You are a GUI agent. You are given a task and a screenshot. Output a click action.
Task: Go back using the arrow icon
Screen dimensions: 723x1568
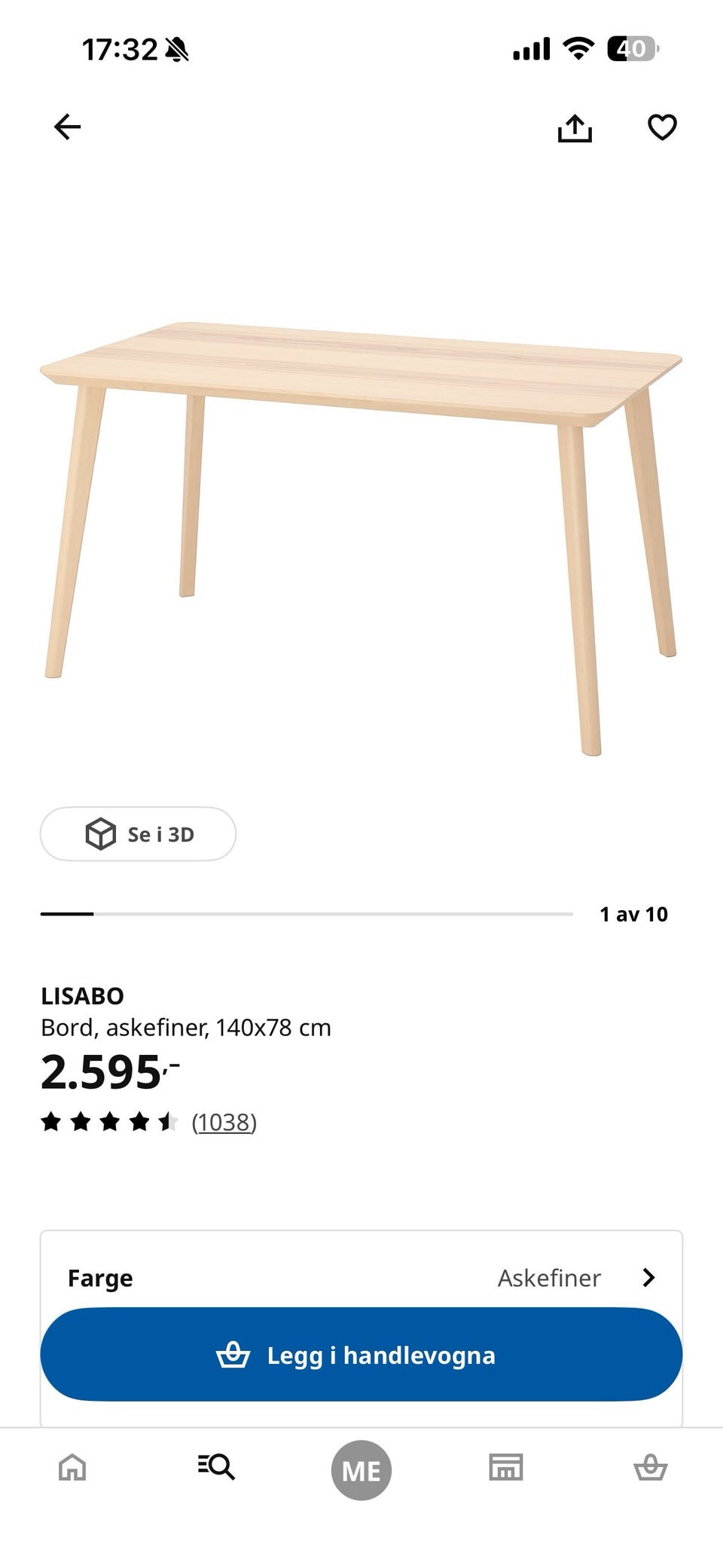(67, 127)
